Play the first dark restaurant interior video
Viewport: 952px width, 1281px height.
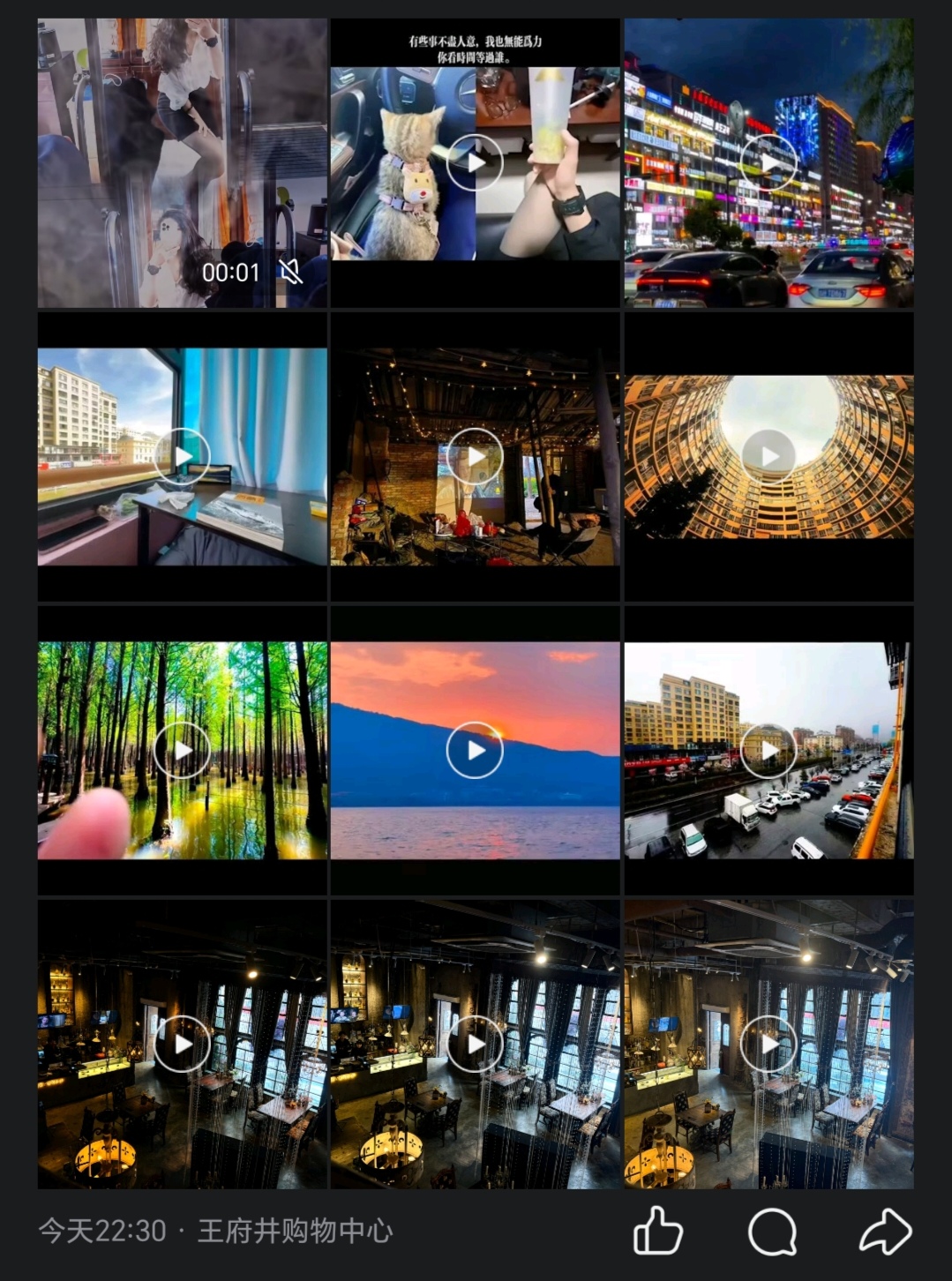coord(182,1044)
